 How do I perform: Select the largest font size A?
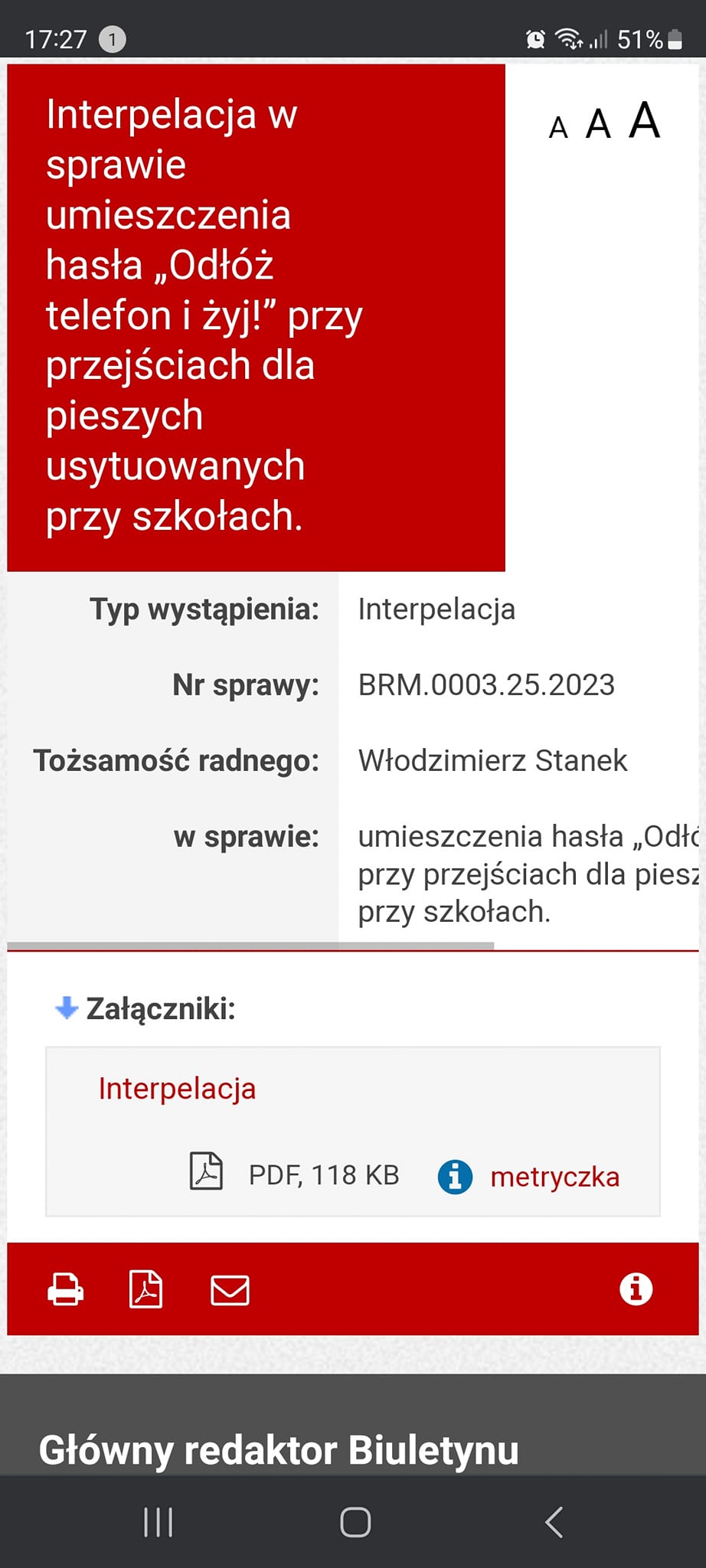(x=644, y=120)
